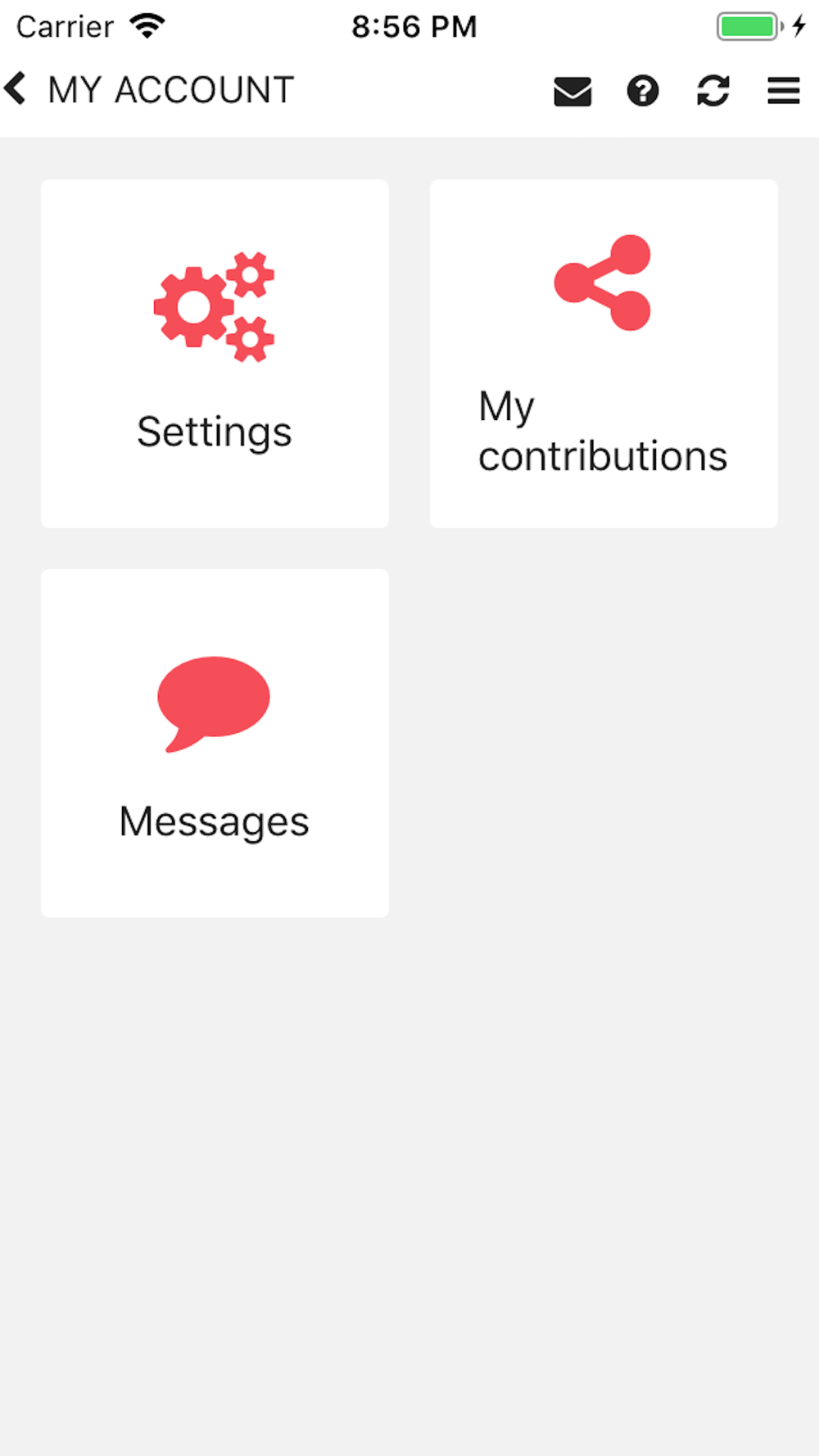The width and height of the screenshot is (819, 1456).
Task: Open the hamburger menu
Action: tap(784, 91)
